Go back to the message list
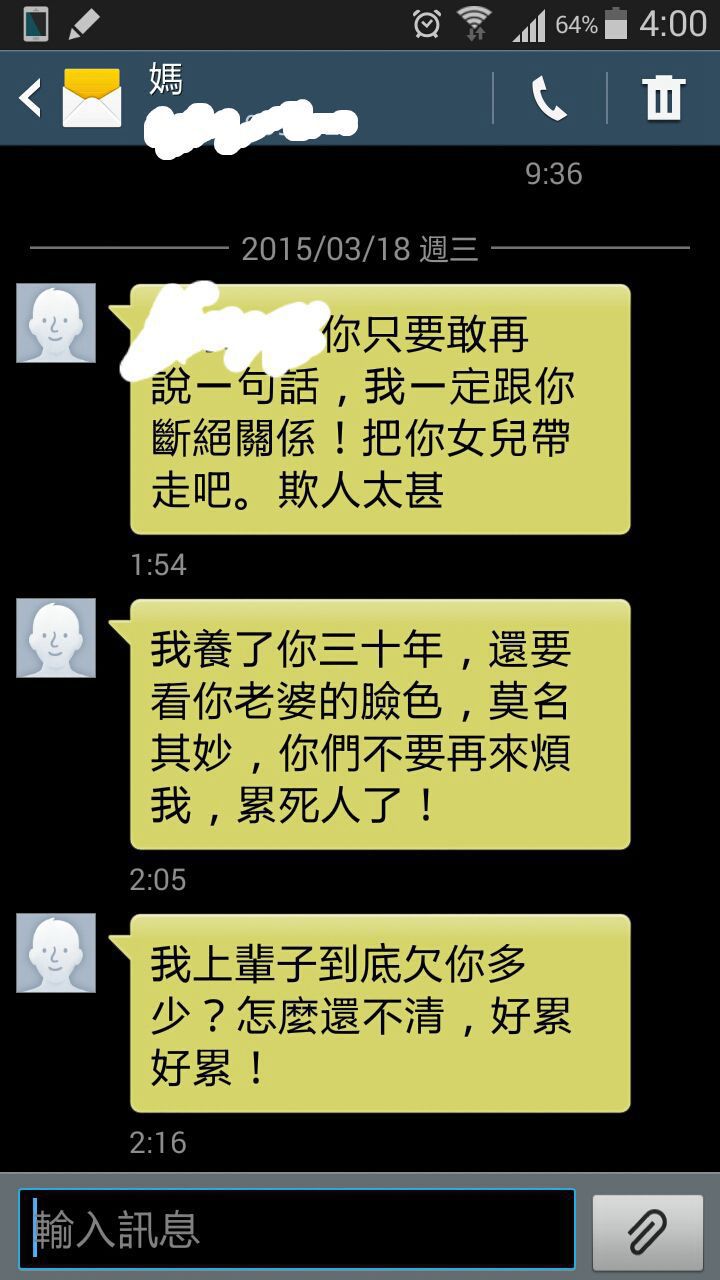 31,98
